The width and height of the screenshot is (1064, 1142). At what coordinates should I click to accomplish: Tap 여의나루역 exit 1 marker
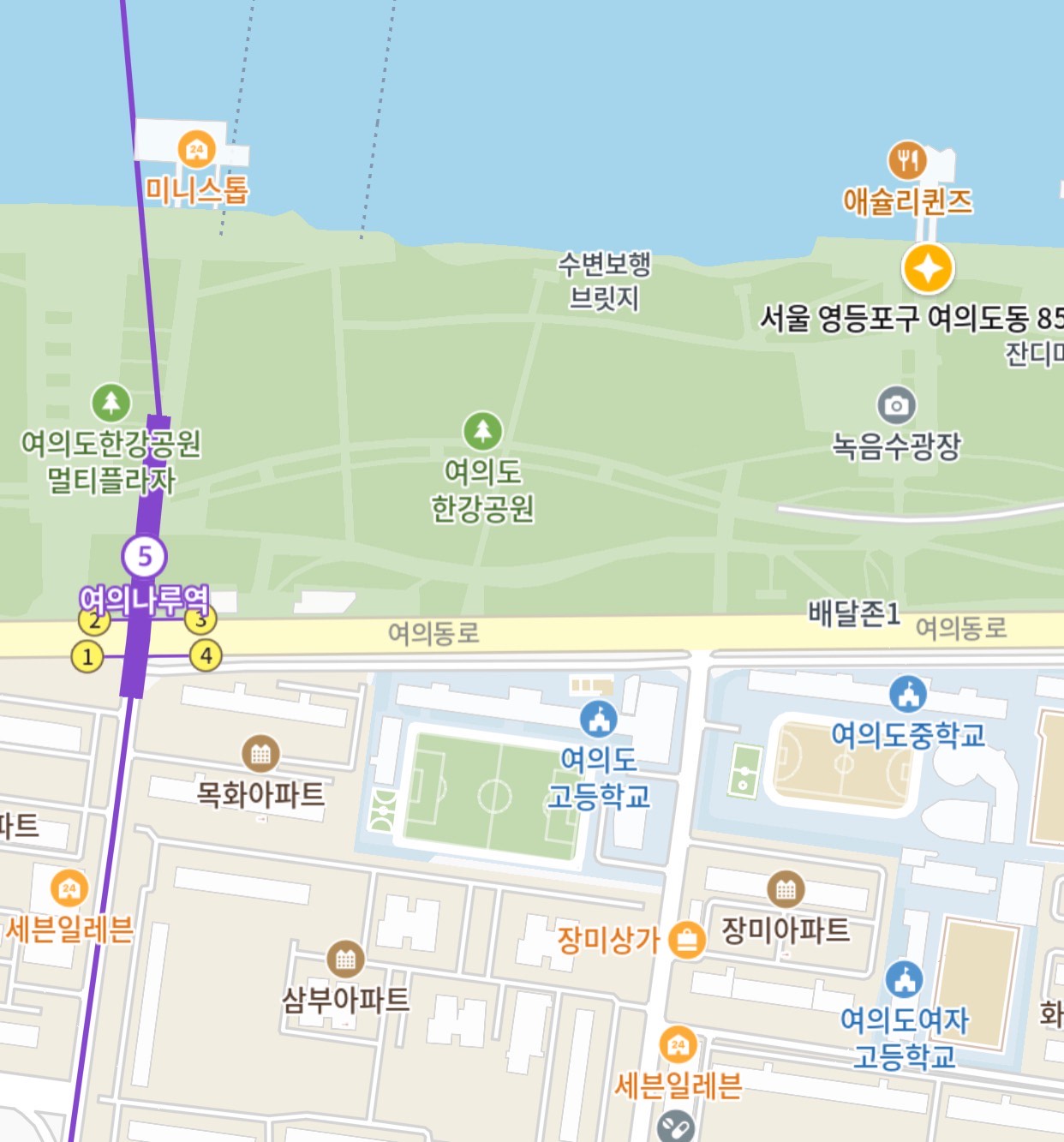tap(87, 657)
